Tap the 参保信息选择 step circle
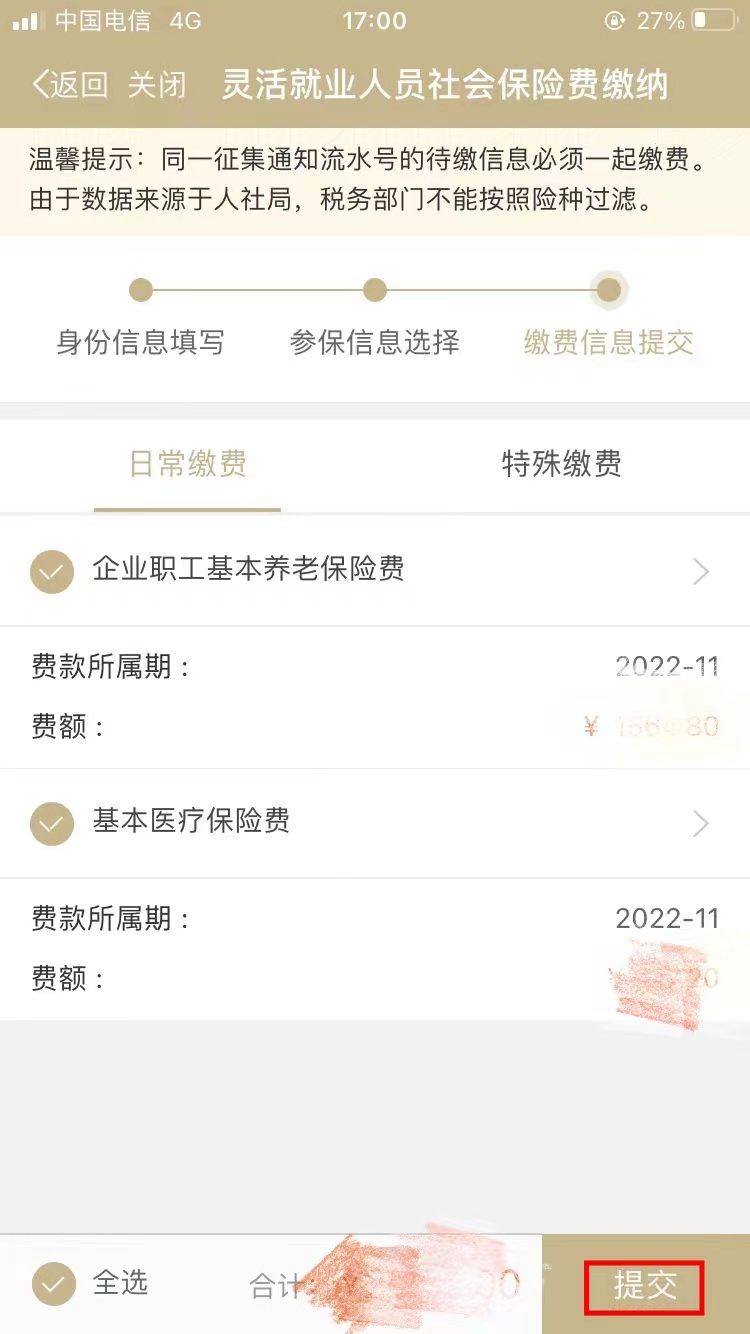 tap(375, 290)
